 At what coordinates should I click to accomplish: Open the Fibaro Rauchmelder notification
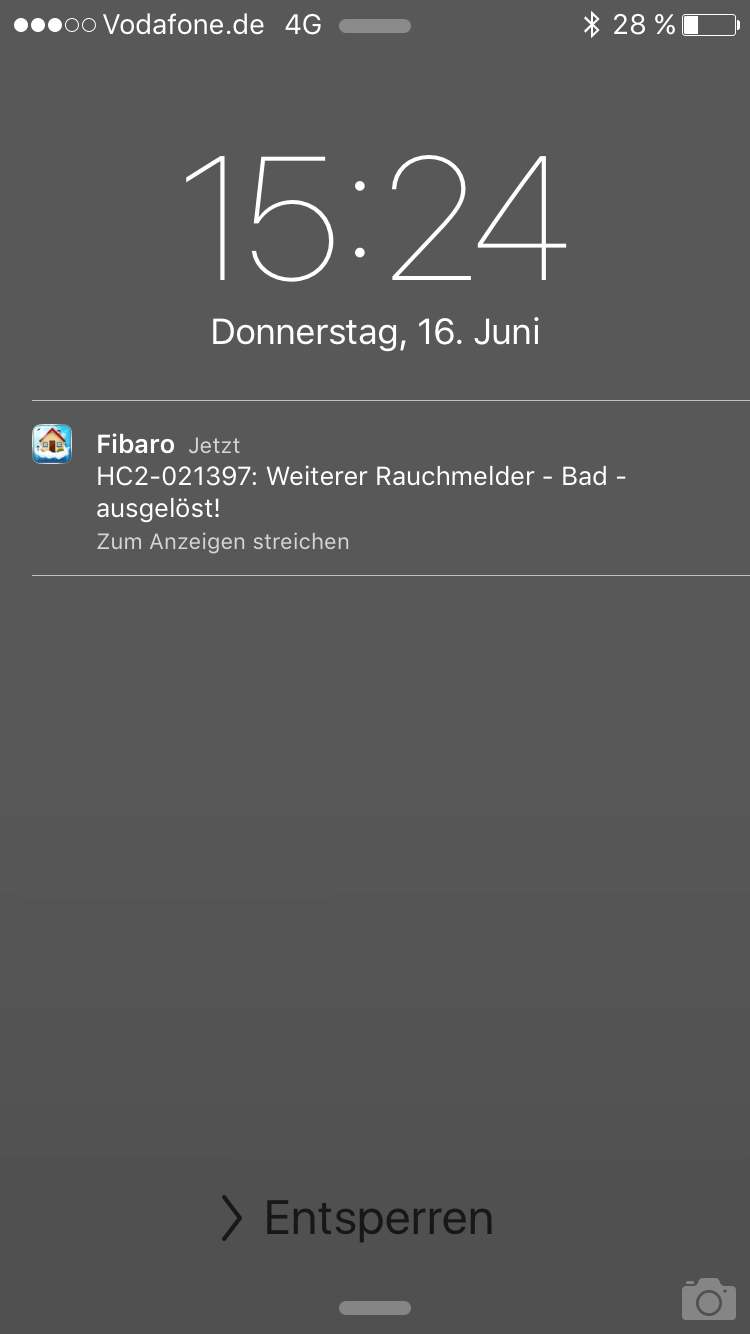pos(391,488)
